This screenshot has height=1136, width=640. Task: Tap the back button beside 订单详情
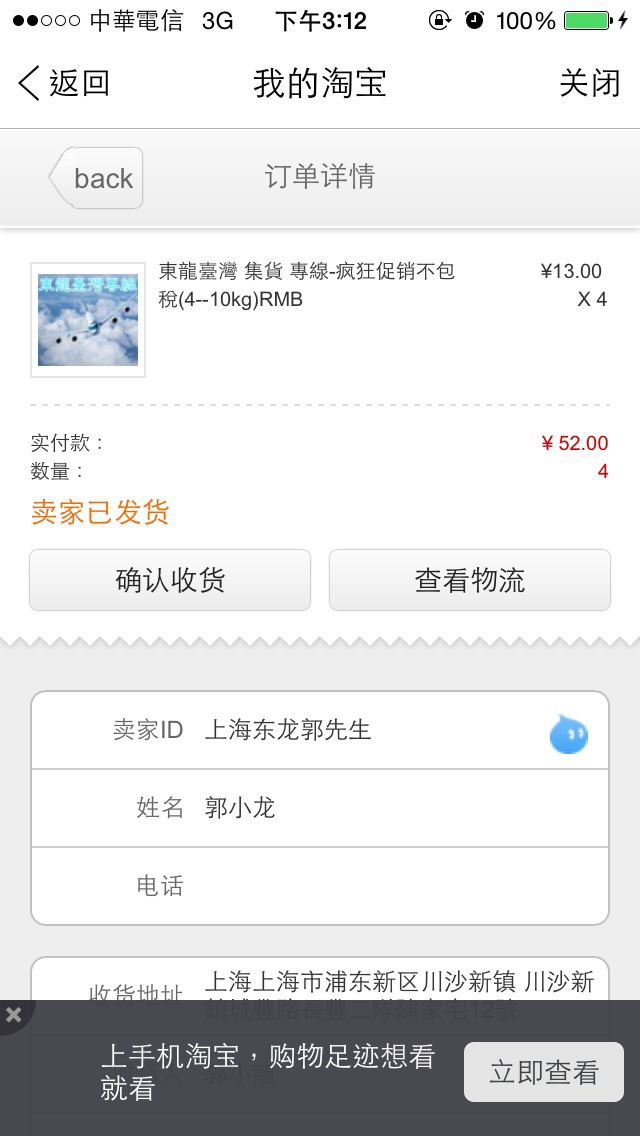coord(97,178)
